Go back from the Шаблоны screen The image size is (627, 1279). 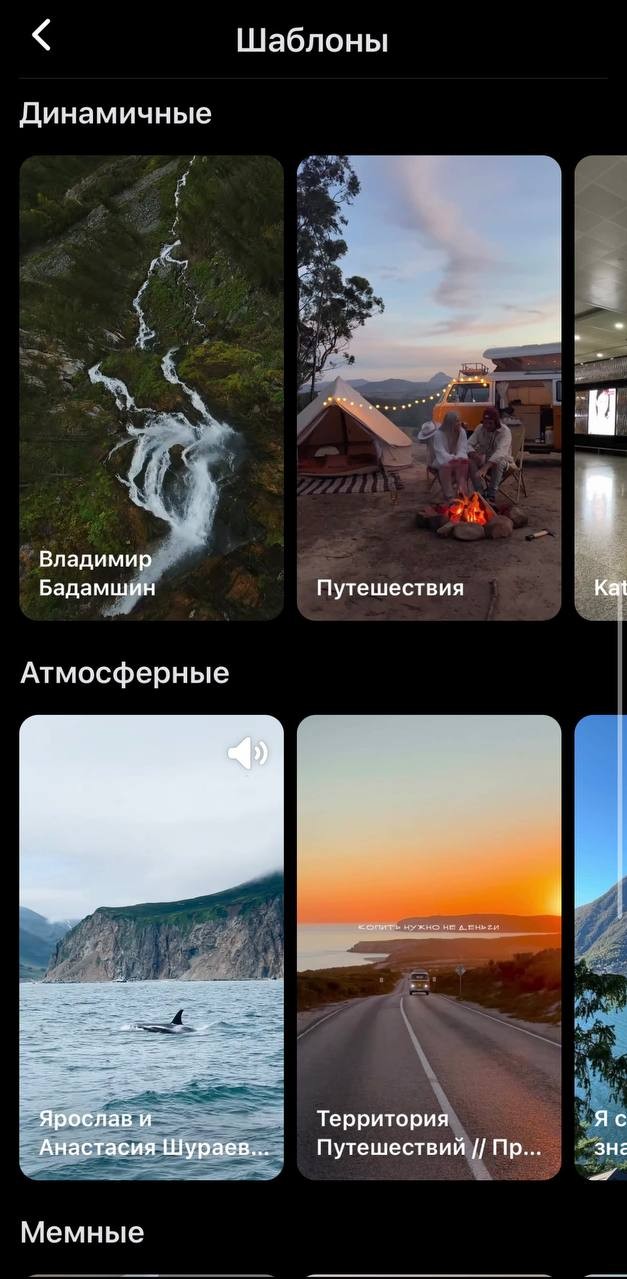41,37
